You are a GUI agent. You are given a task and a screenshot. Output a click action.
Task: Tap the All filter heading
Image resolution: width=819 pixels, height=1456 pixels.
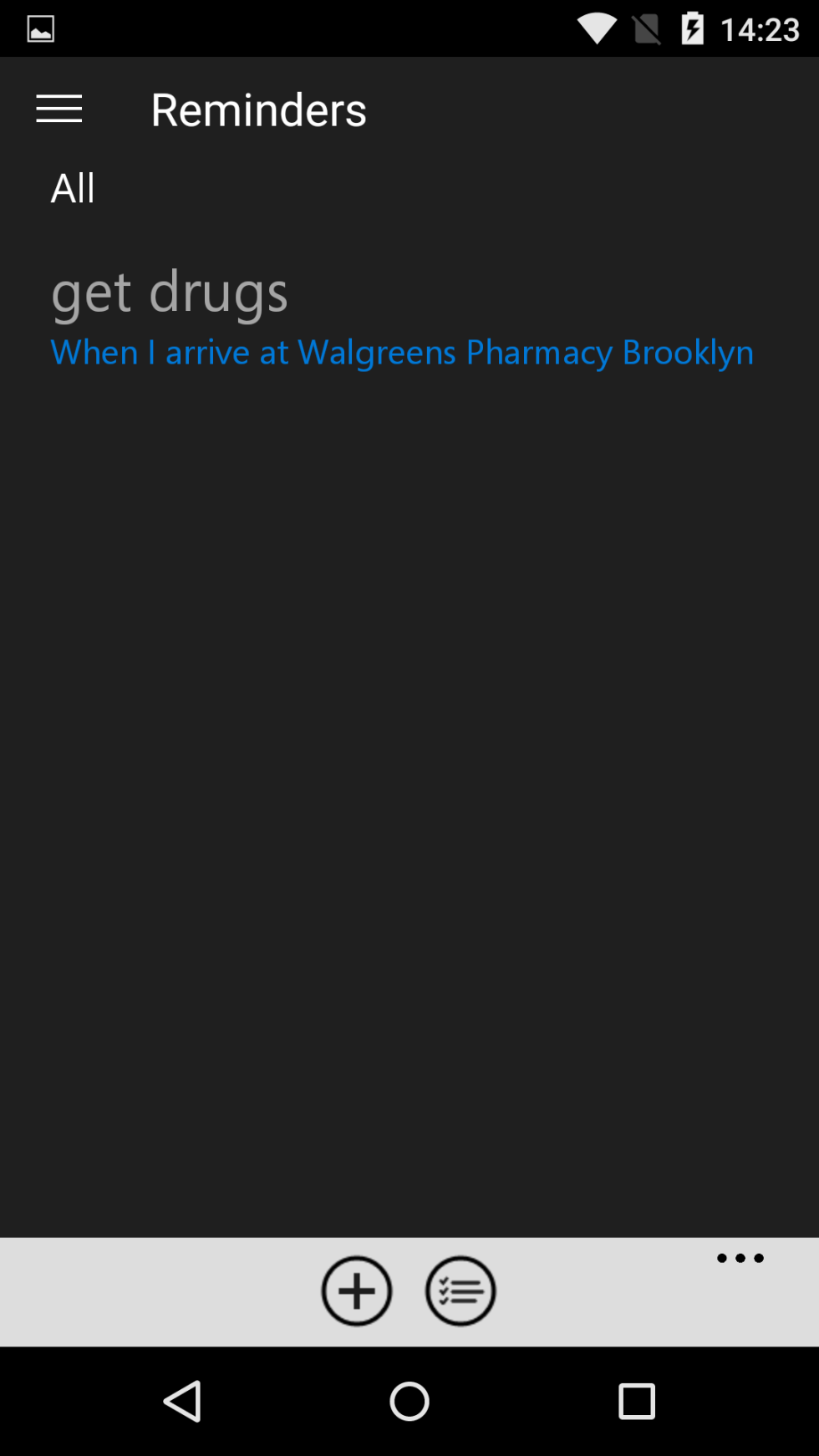[73, 188]
